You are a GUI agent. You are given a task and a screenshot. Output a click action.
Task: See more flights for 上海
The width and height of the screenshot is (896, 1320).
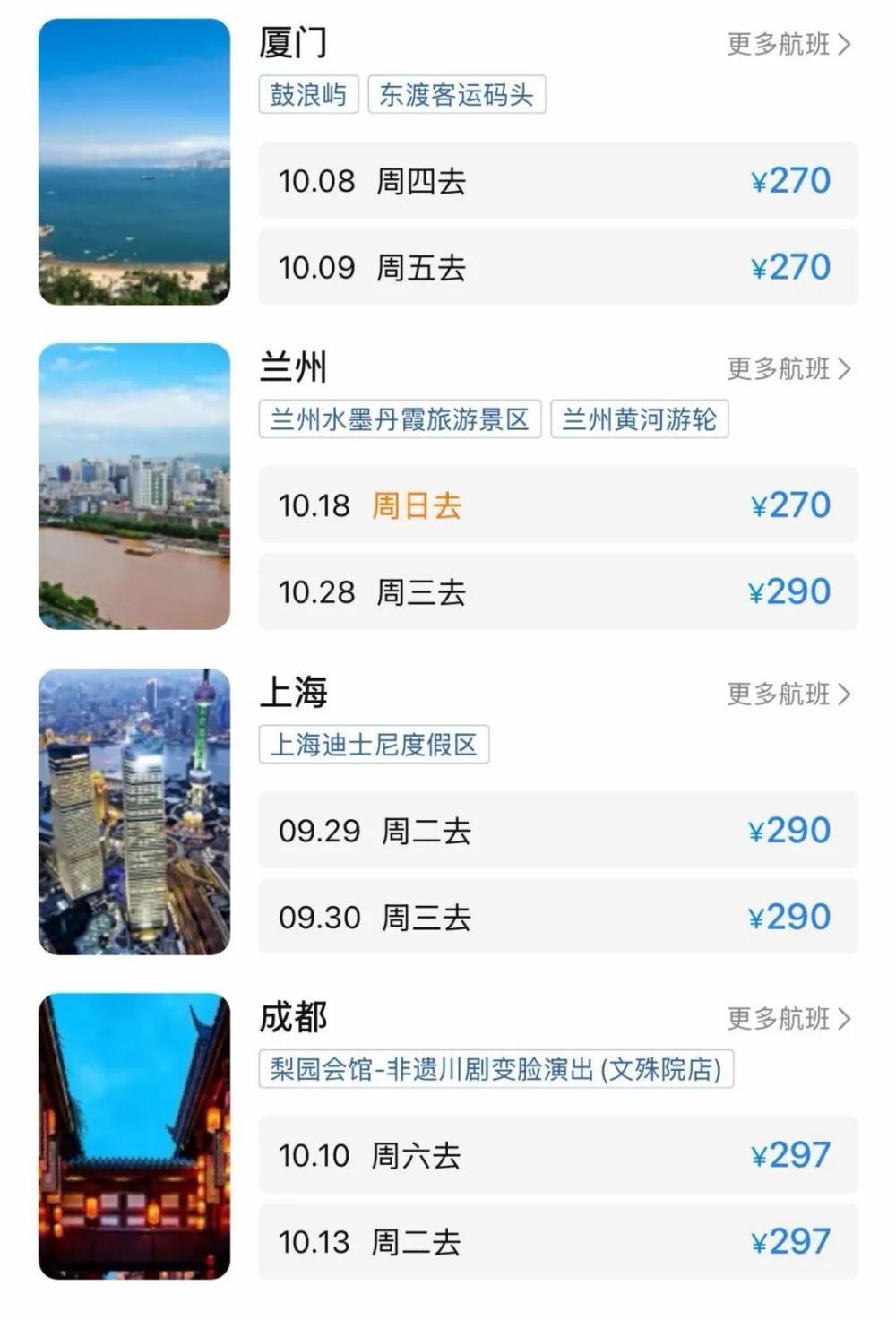coord(788,694)
